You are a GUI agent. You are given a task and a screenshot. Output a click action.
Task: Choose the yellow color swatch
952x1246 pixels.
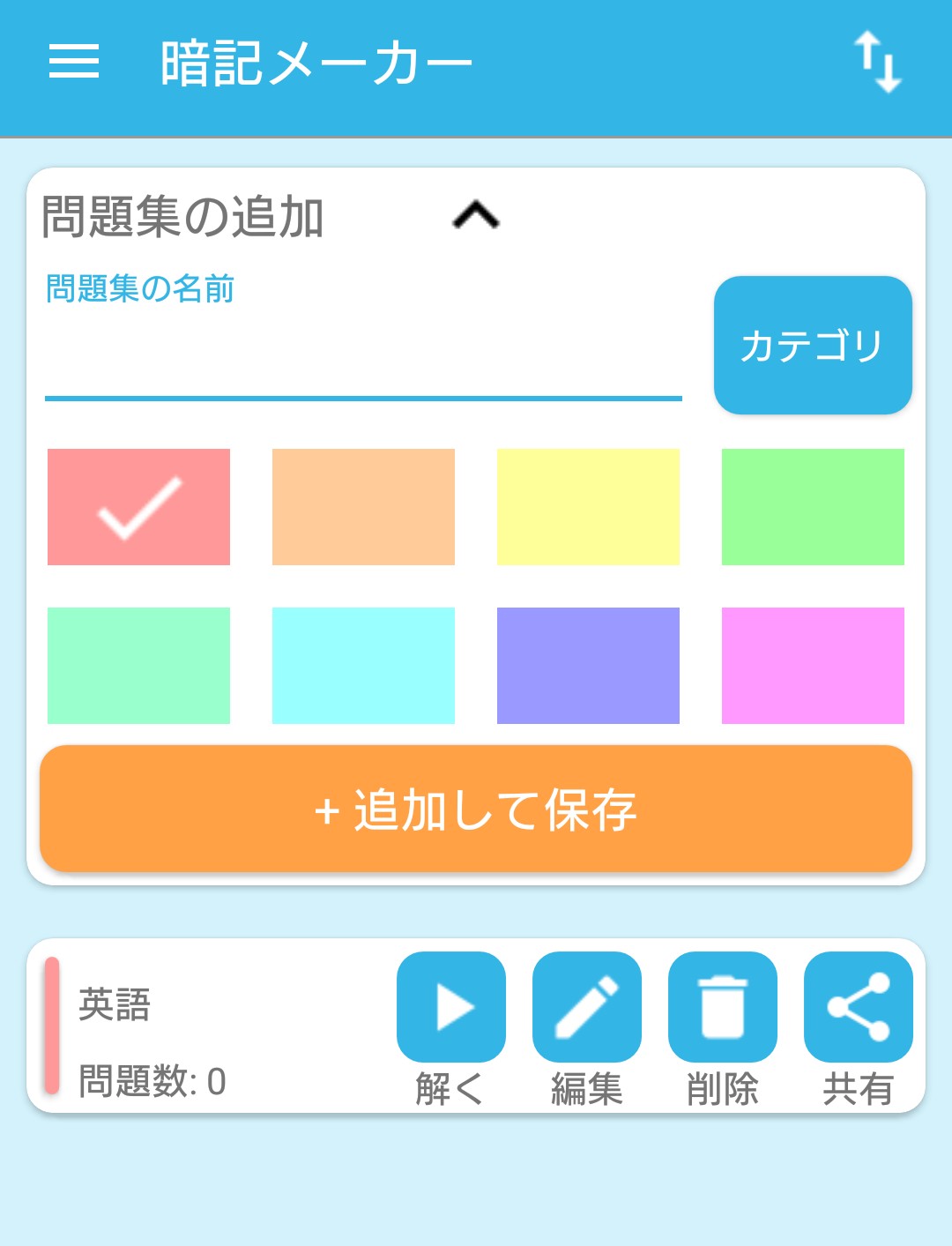click(x=588, y=507)
